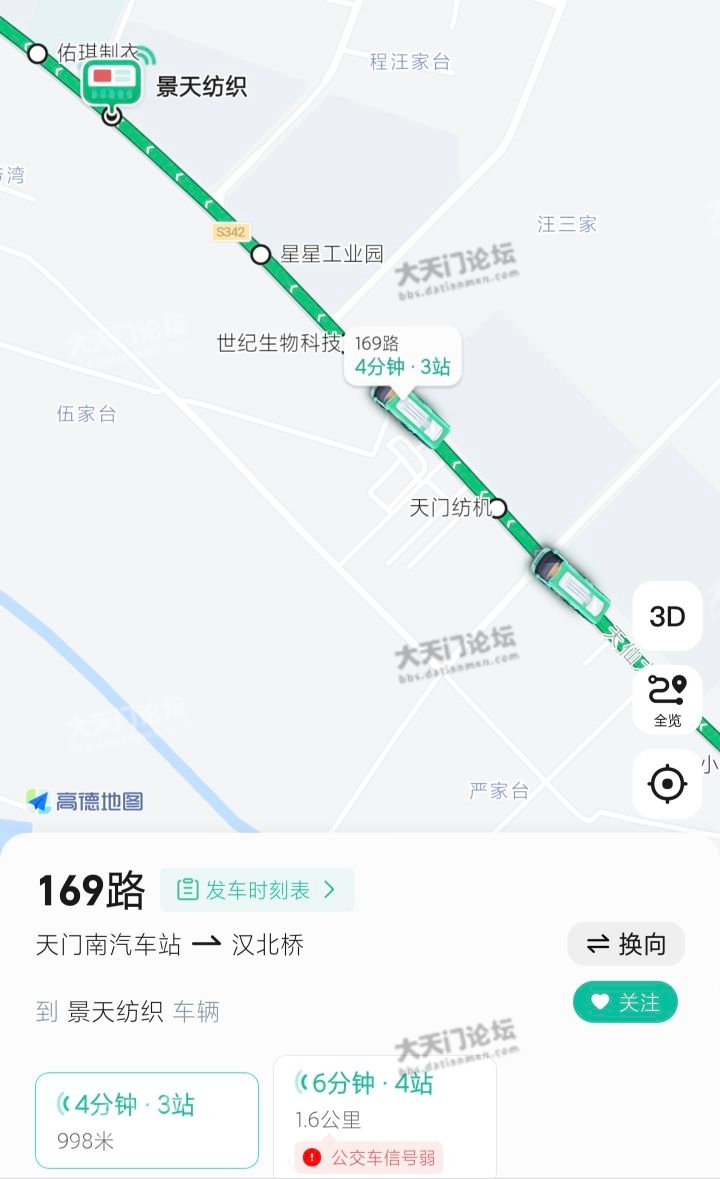Select the 4分钟 · 3站 bus card
The height and width of the screenshot is (1179, 720).
tap(147, 1120)
